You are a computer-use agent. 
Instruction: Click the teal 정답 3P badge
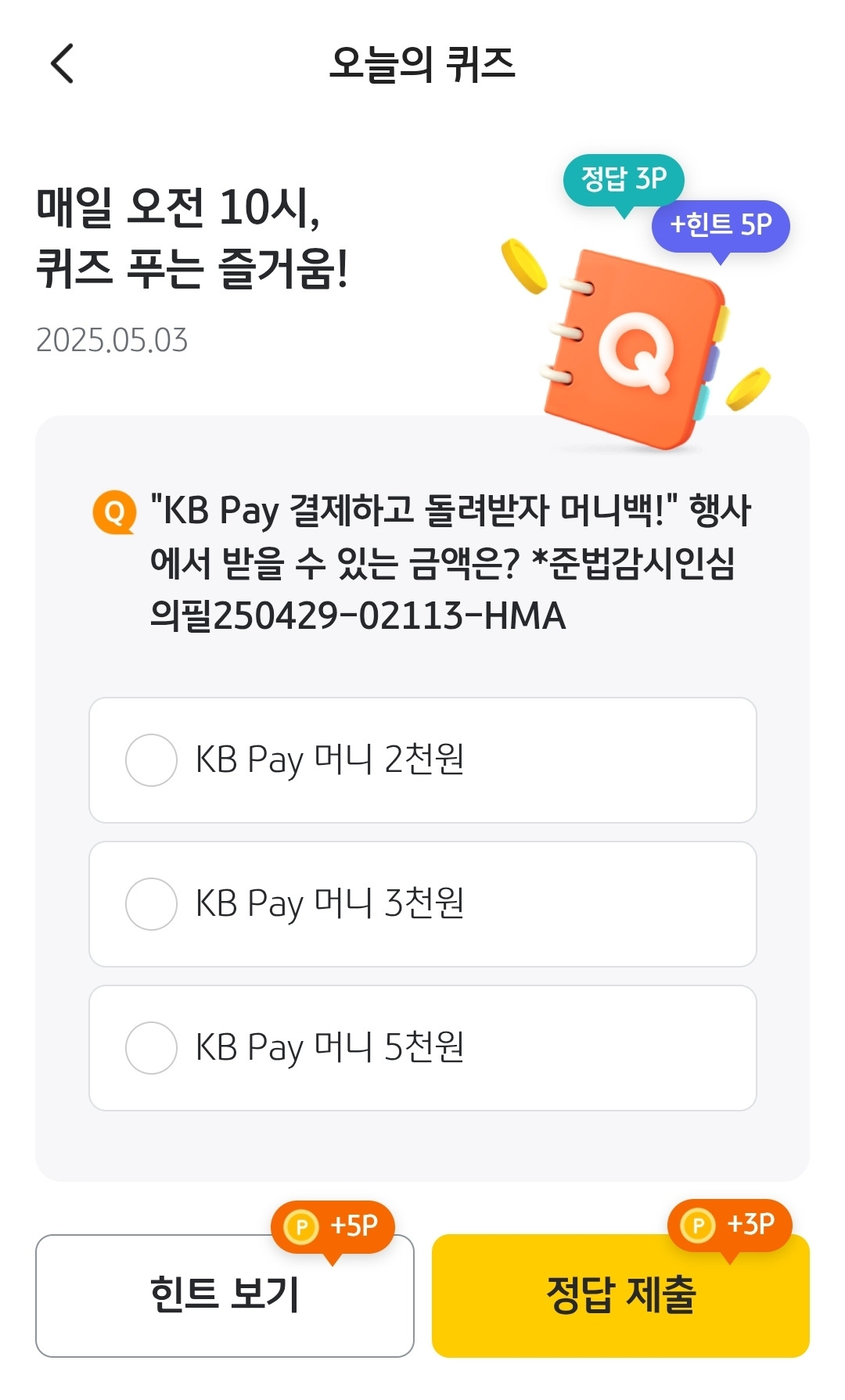coord(624,178)
